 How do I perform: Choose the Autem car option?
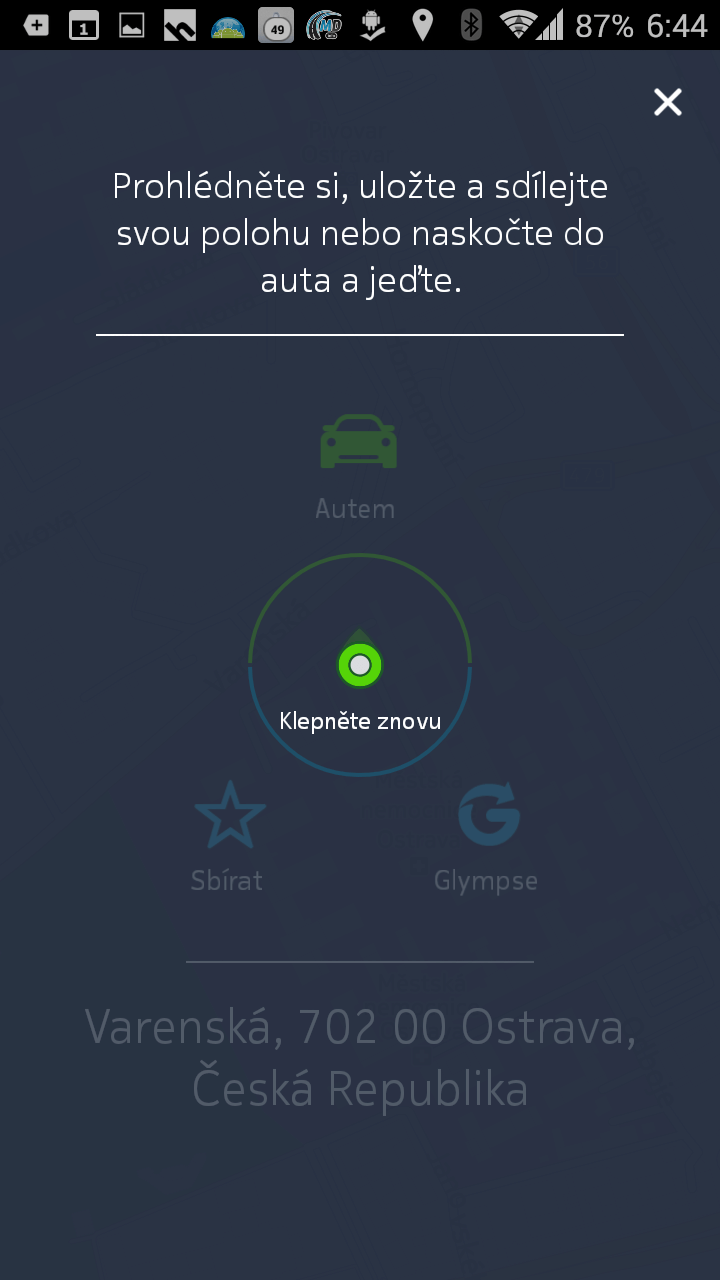tap(357, 467)
